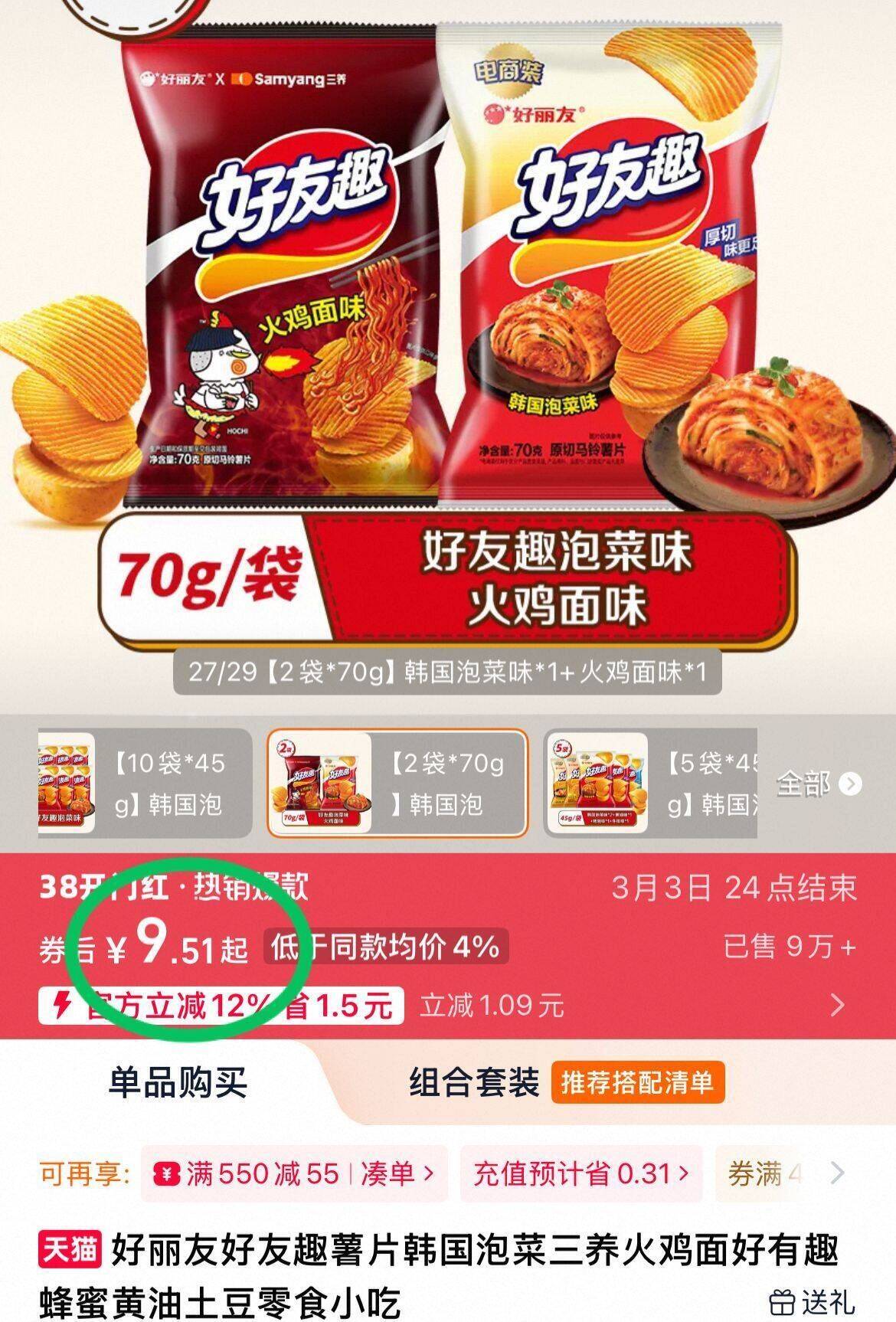Tap the 满550减55 凑单 coupon chip
Image resolution: width=896 pixels, height=1322 pixels.
294,1173
